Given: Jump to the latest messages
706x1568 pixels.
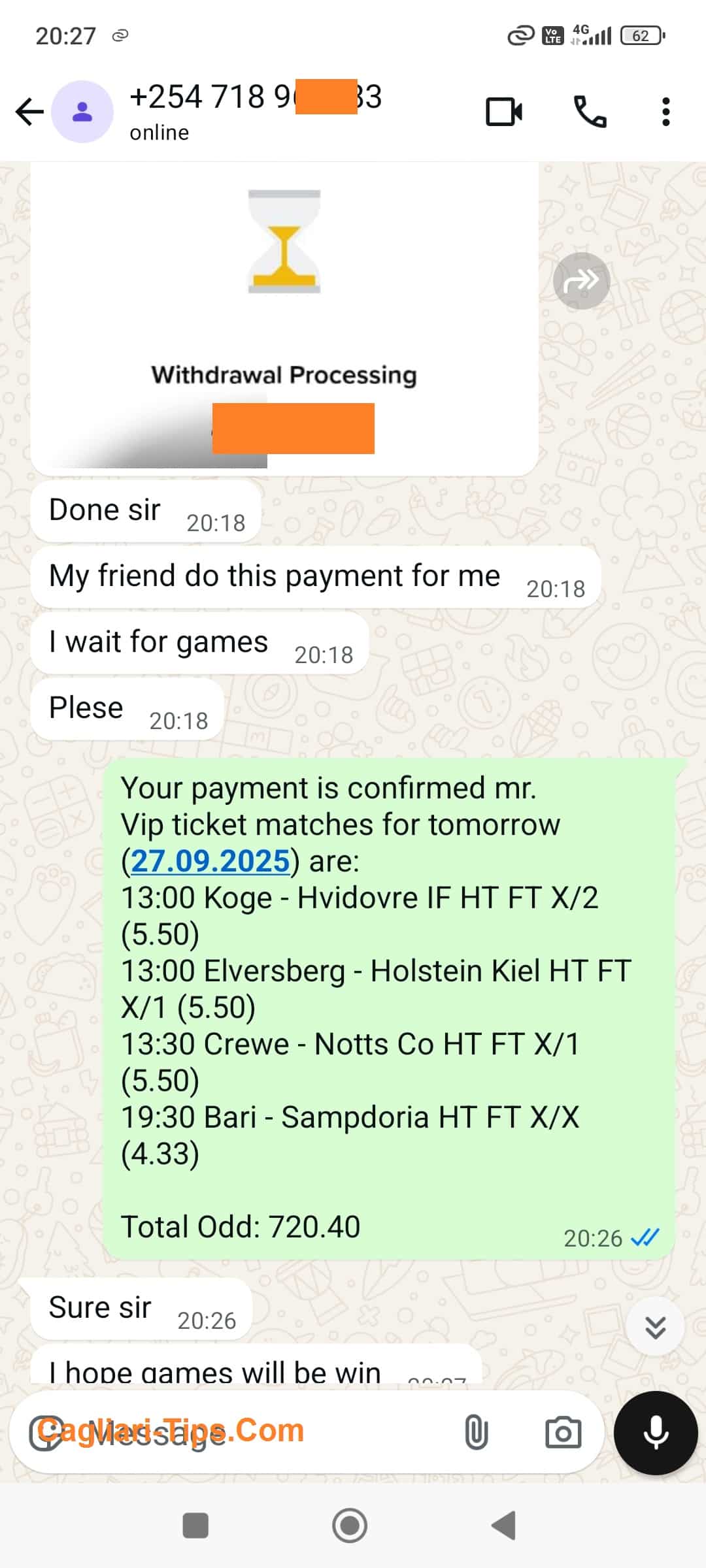Looking at the screenshot, I should point(655,1328).
